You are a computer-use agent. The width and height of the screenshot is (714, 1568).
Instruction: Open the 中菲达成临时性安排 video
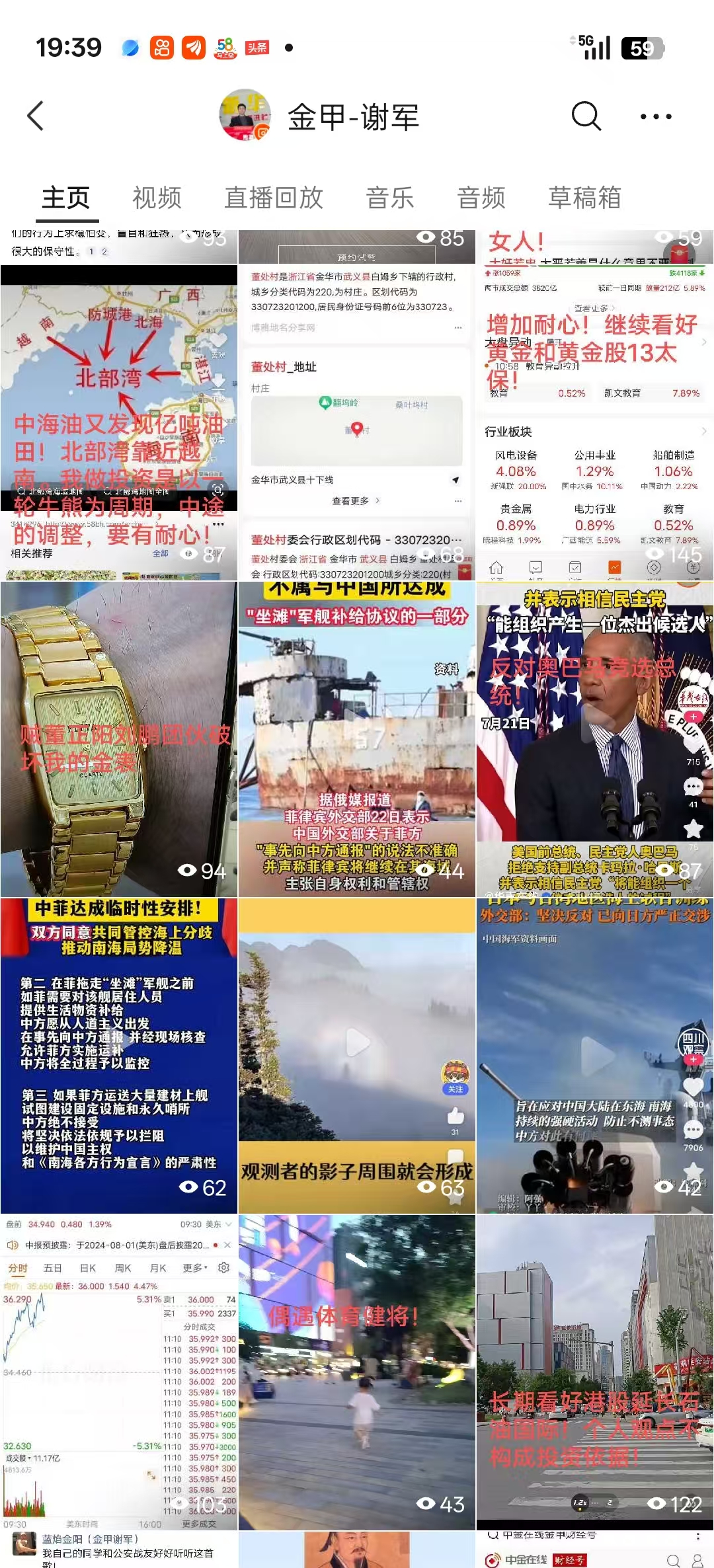(x=119, y=1056)
